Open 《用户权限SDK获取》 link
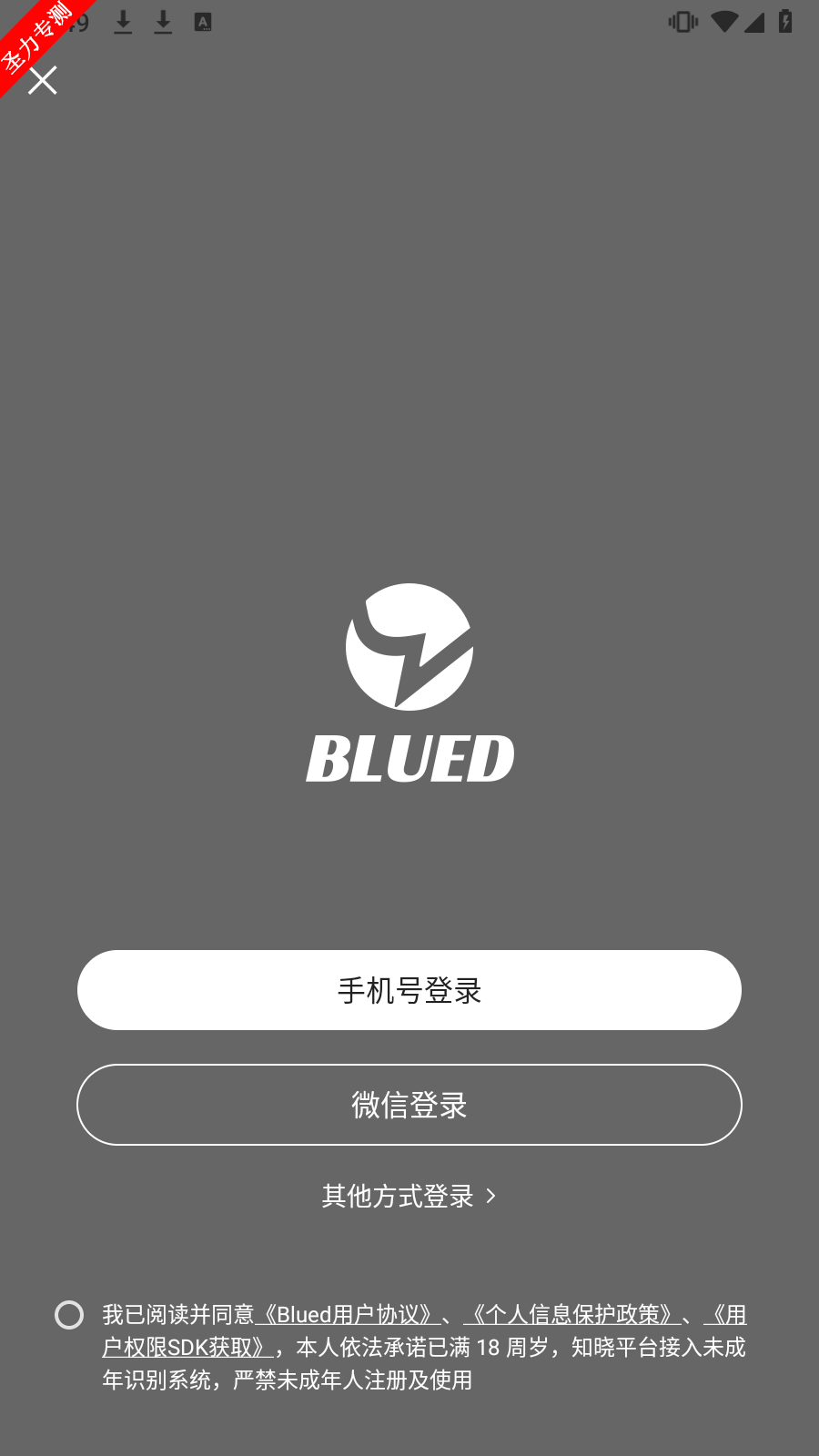Screen dimensions: 819x1456 [x=187, y=1348]
